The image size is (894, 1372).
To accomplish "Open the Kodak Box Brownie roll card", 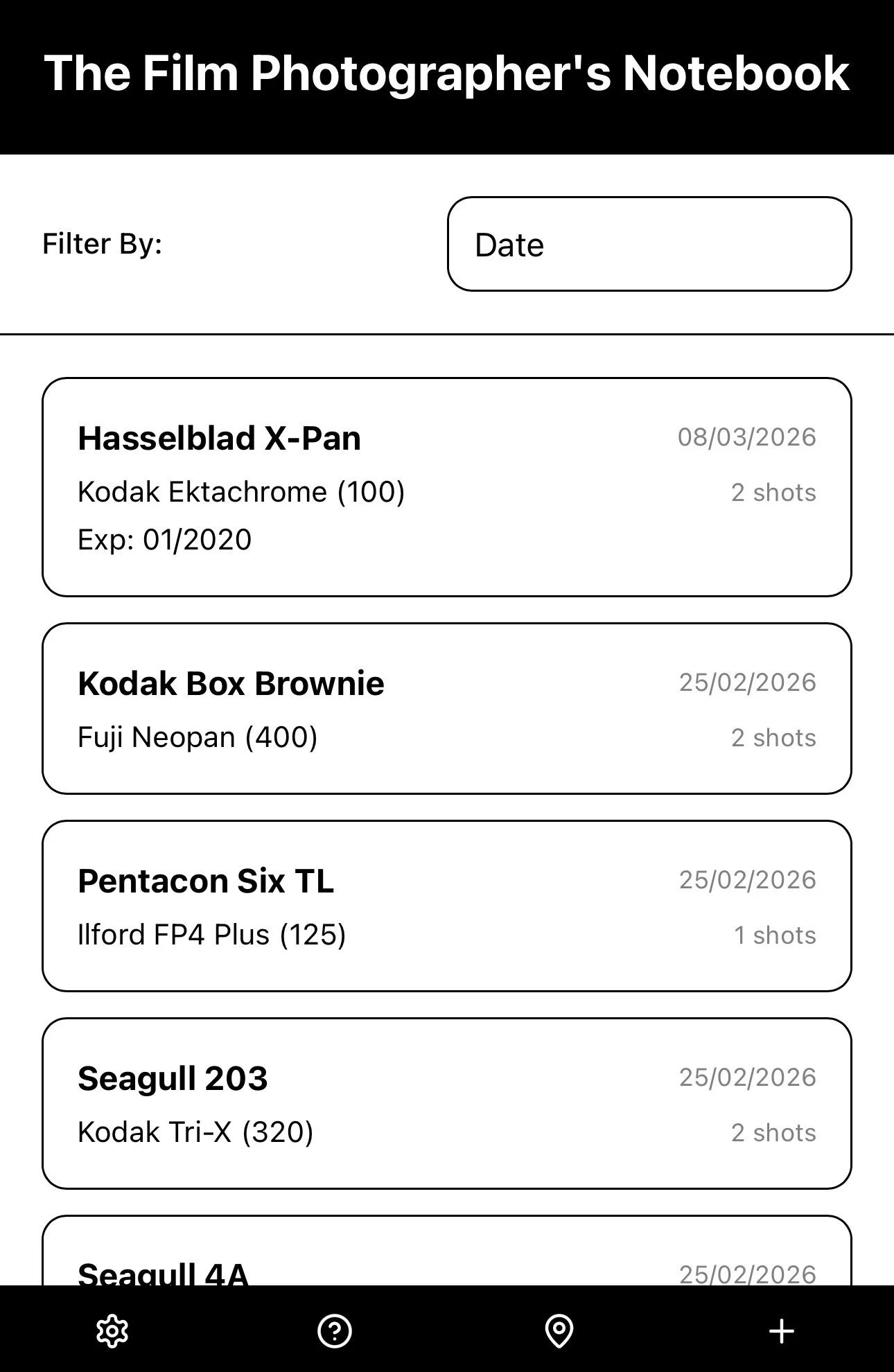I will (x=447, y=708).
